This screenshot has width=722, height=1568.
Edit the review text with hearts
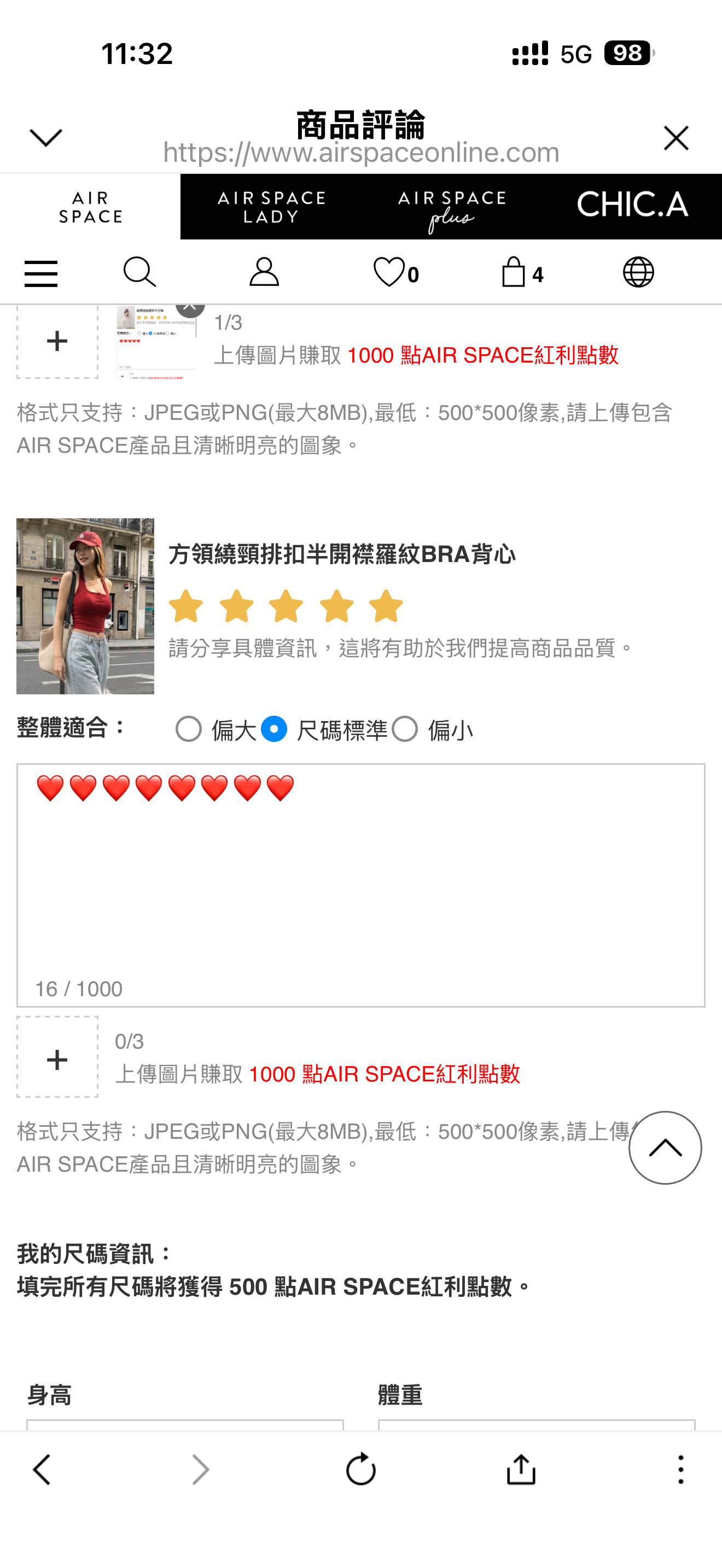(361, 885)
